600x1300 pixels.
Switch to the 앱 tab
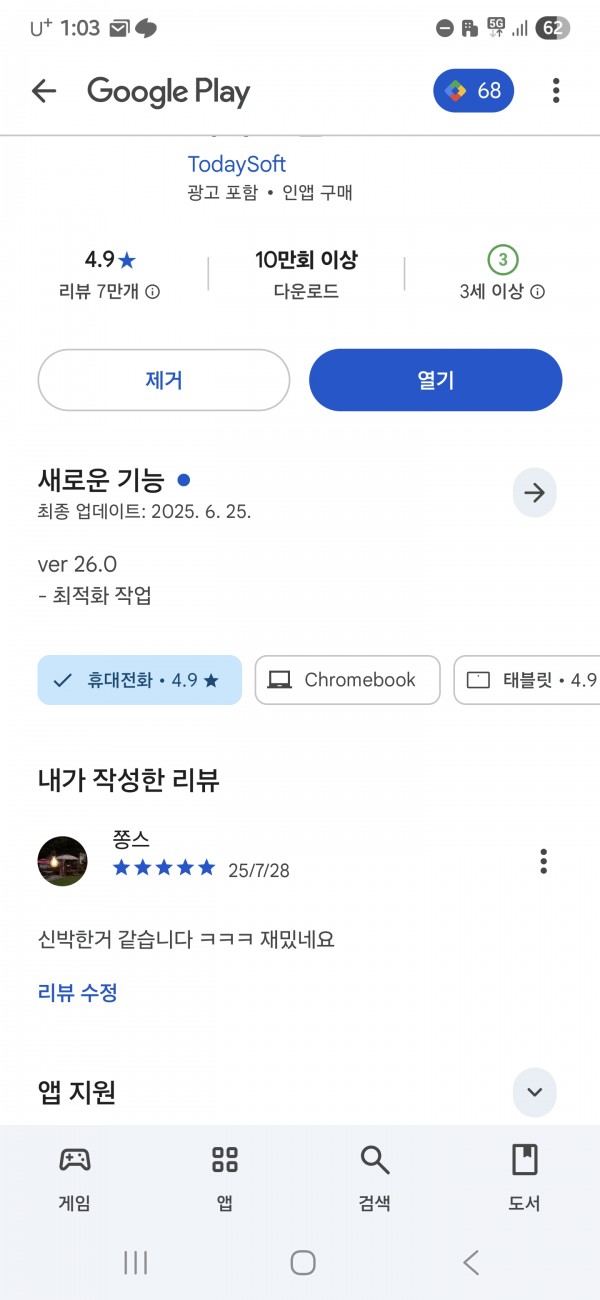tap(225, 1179)
